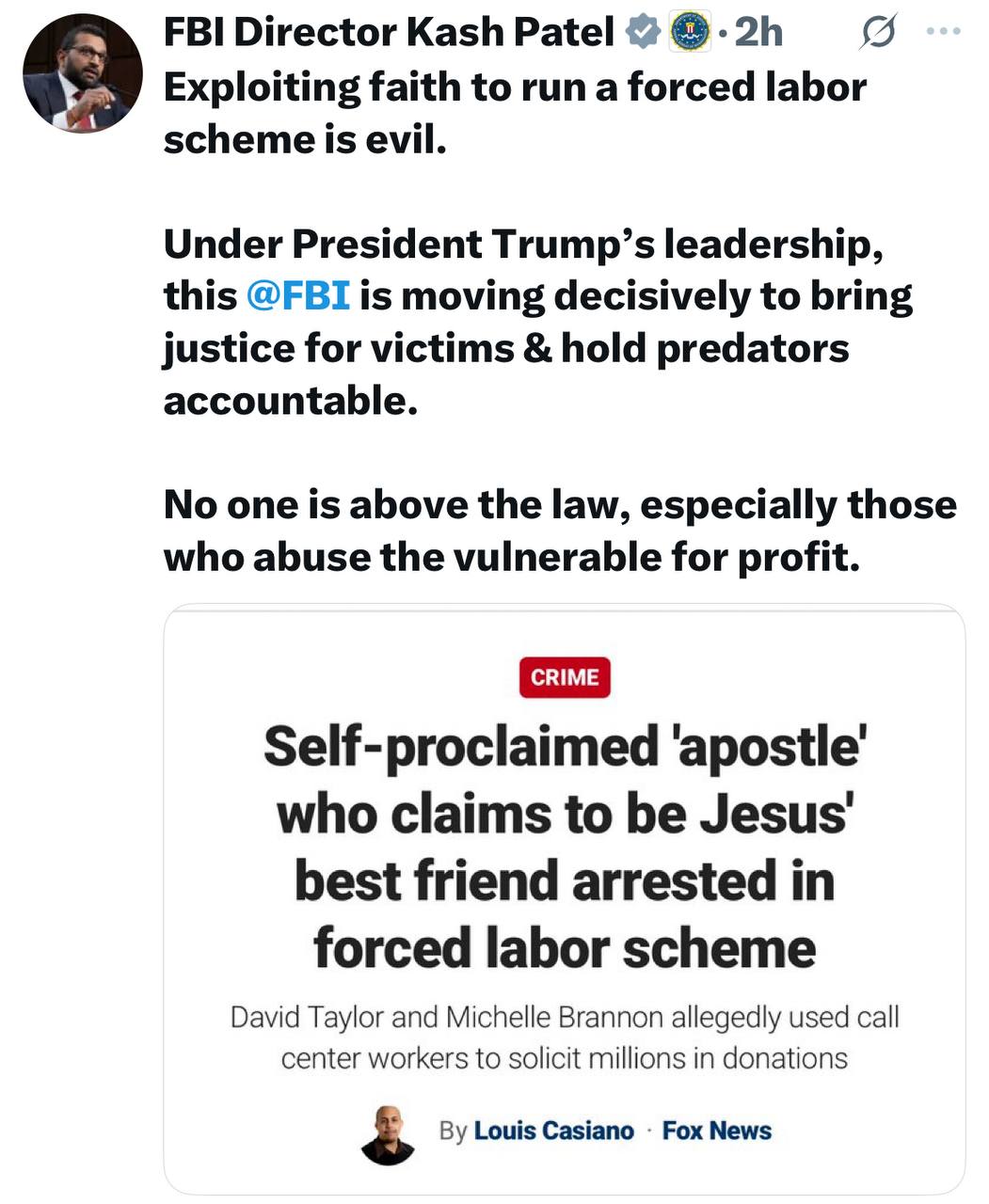This screenshot has width=989, height=1204.
Task: Open the @FBI mention link
Action: tap(297, 295)
